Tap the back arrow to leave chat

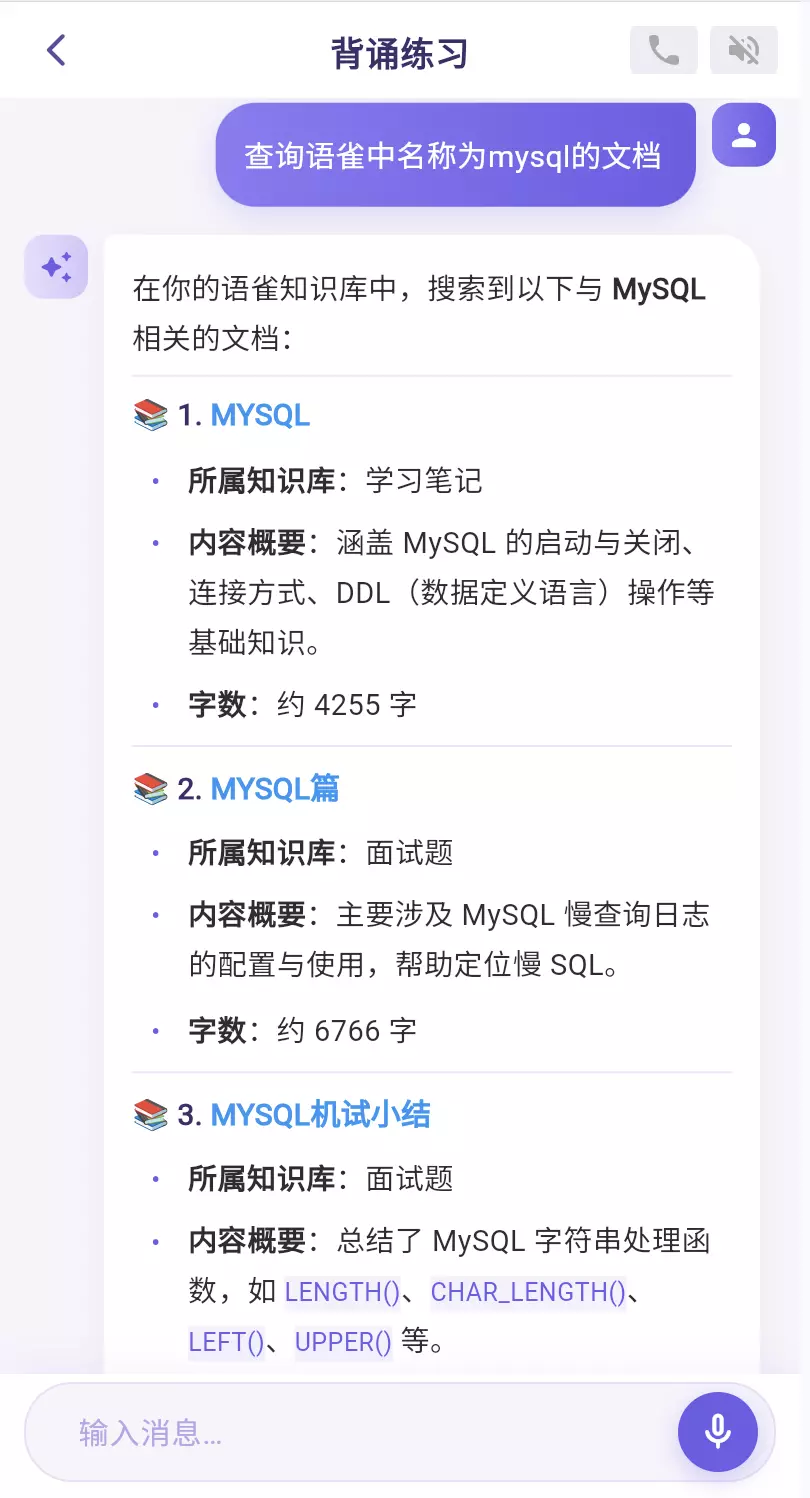pos(57,49)
